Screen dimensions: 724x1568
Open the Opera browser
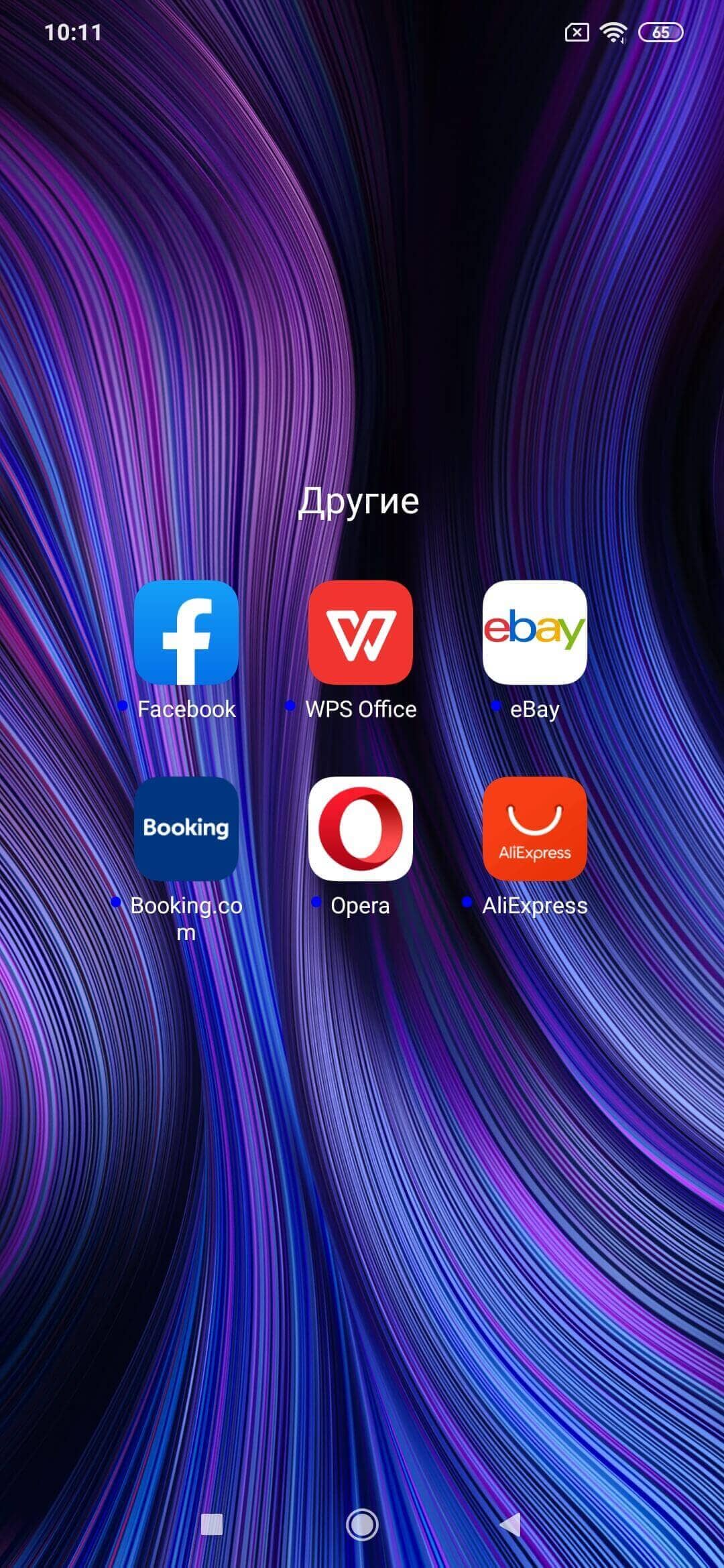[361, 828]
